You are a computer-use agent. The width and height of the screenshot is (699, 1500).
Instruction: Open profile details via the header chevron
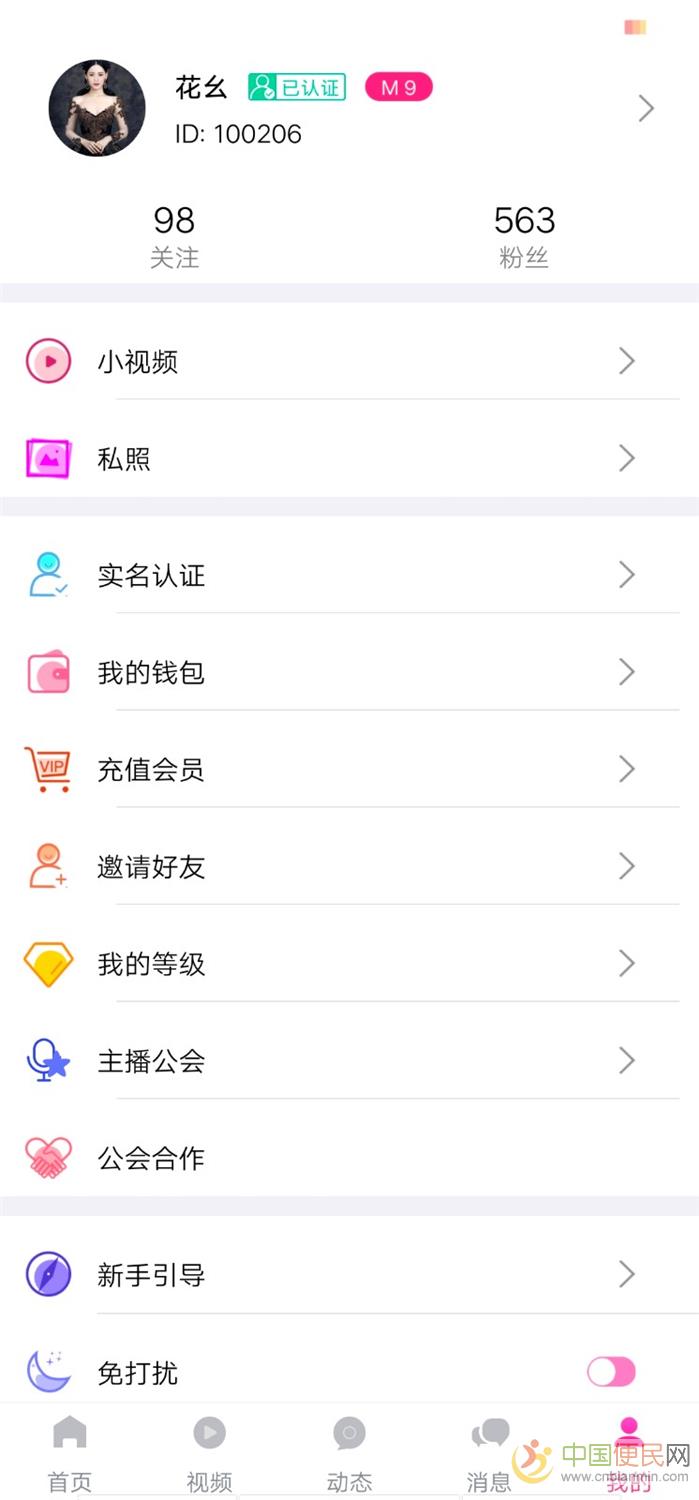pyautogui.click(x=646, y=108)
